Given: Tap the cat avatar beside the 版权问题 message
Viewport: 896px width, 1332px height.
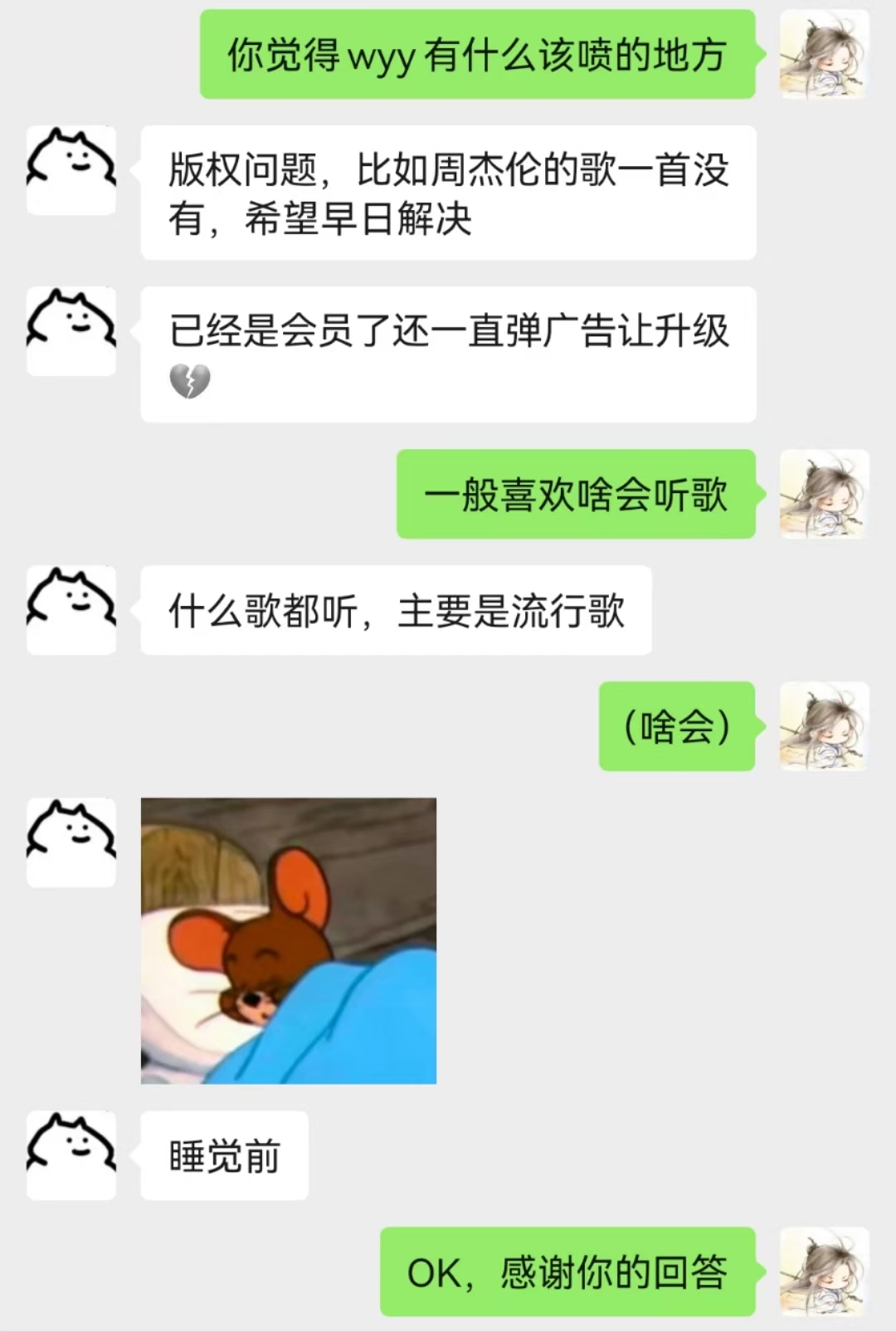Looking at the screenshot, I should (71, 170).
